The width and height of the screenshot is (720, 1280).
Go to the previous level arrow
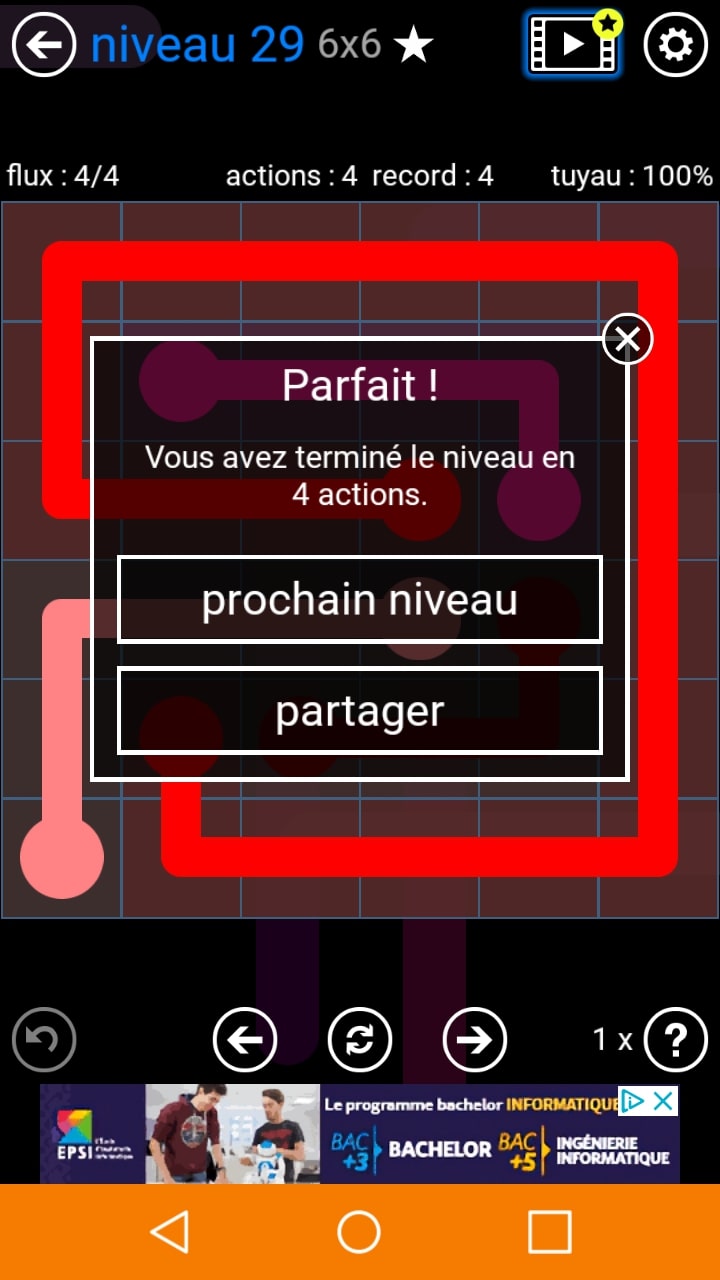(x=245, y=1040)
